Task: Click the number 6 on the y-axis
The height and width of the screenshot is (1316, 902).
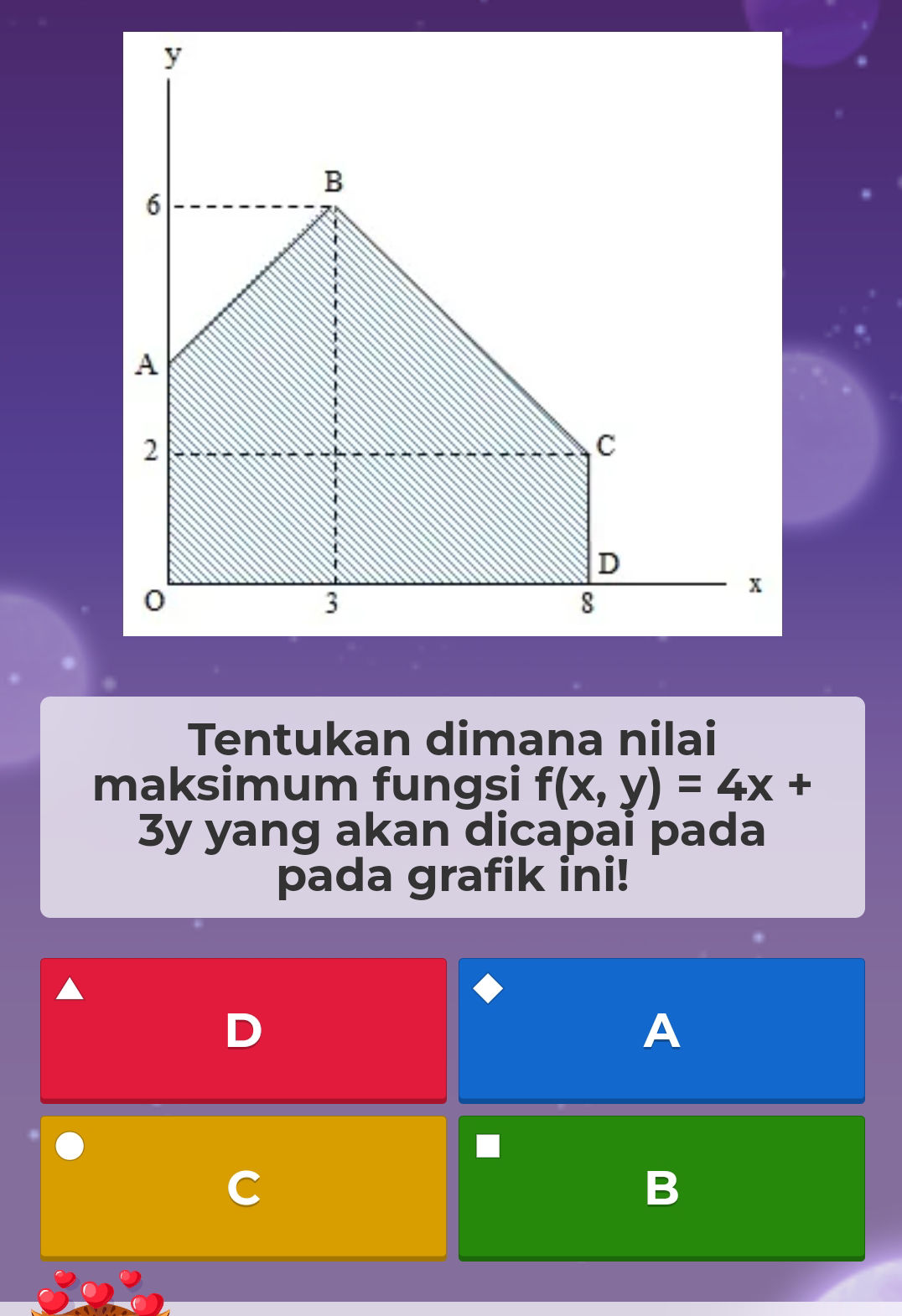Action: tap(153, 203)
